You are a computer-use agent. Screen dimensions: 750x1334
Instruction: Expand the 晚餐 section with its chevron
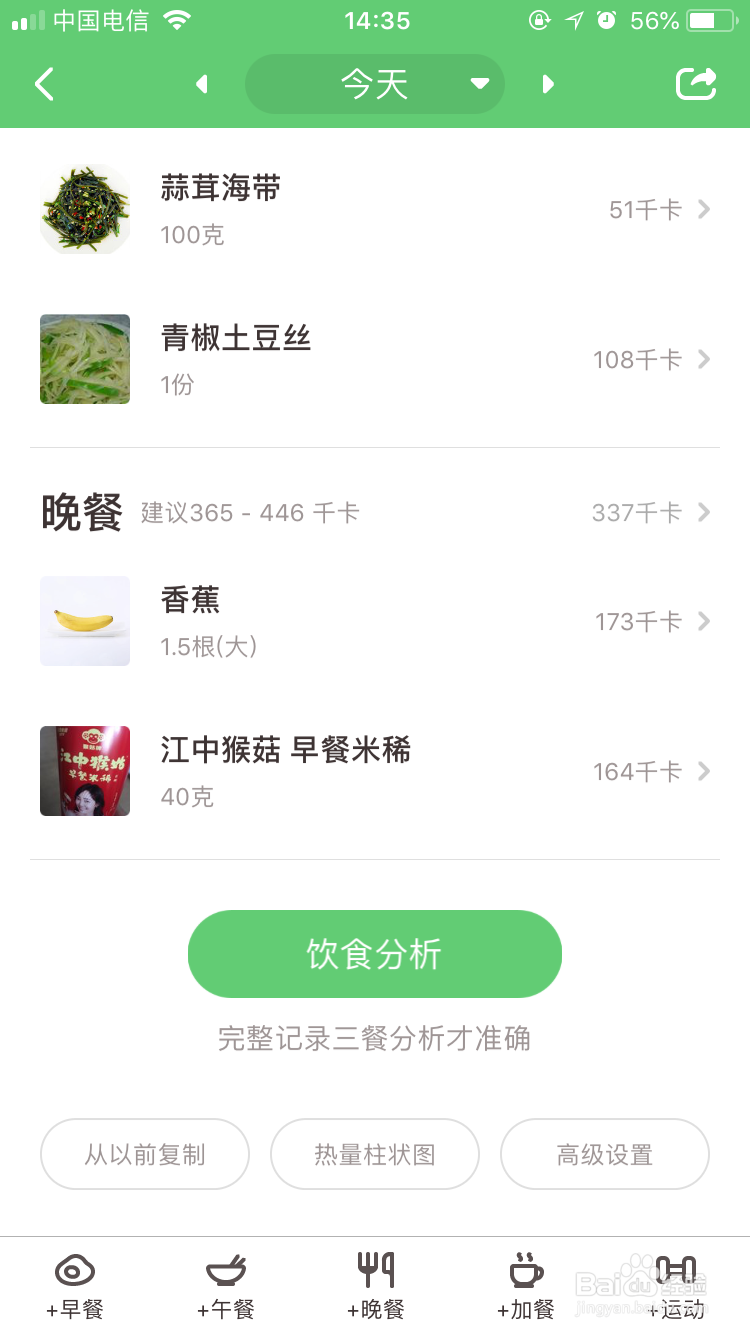coord(707,512)
